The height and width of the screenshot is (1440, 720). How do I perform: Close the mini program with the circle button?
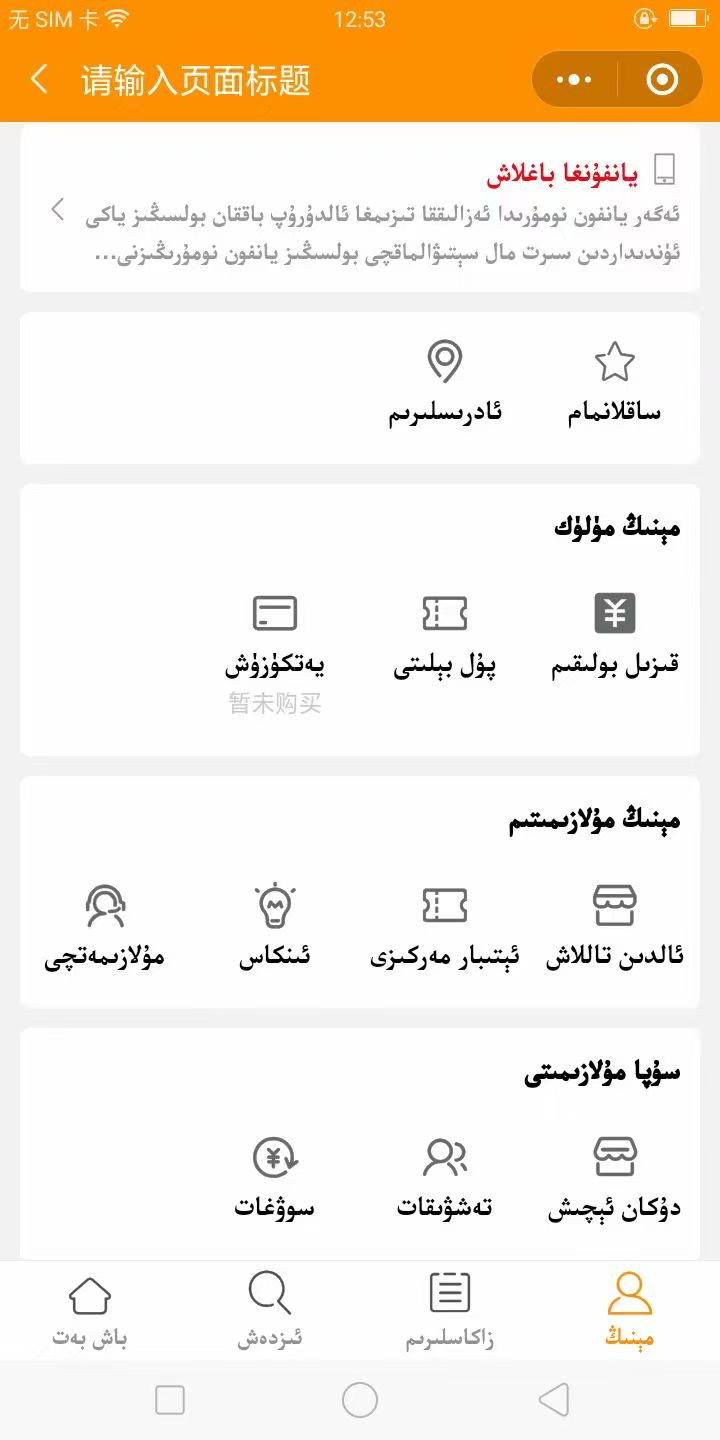[x=662, y=80]
